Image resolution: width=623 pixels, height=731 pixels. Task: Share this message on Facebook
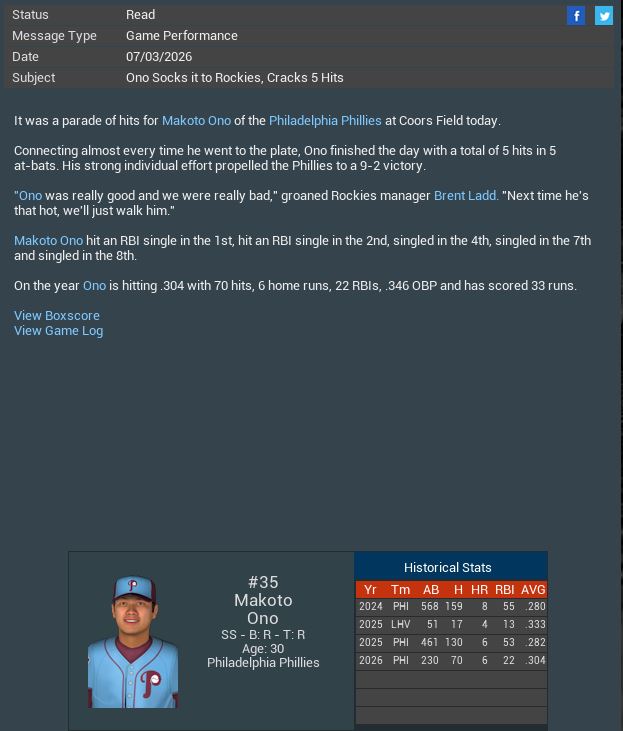(576, 15)
